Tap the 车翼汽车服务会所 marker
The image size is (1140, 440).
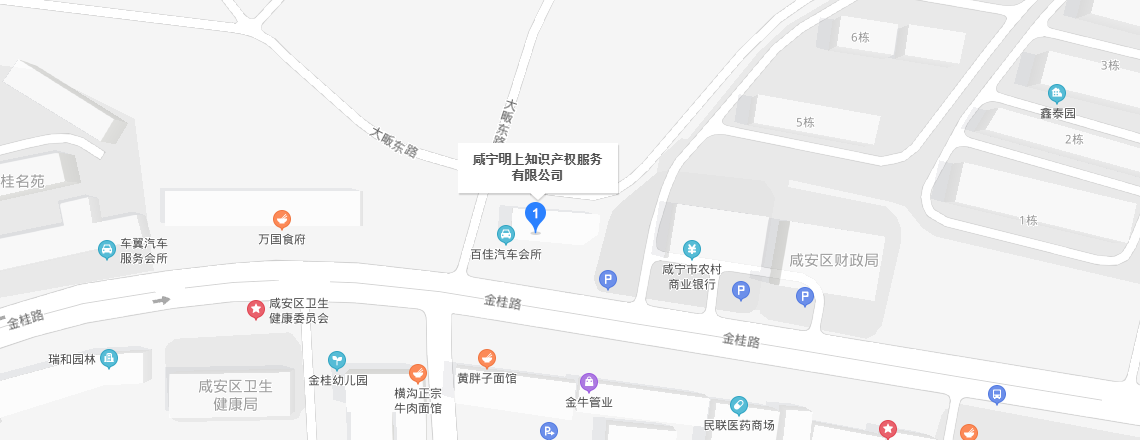(107, 249)
